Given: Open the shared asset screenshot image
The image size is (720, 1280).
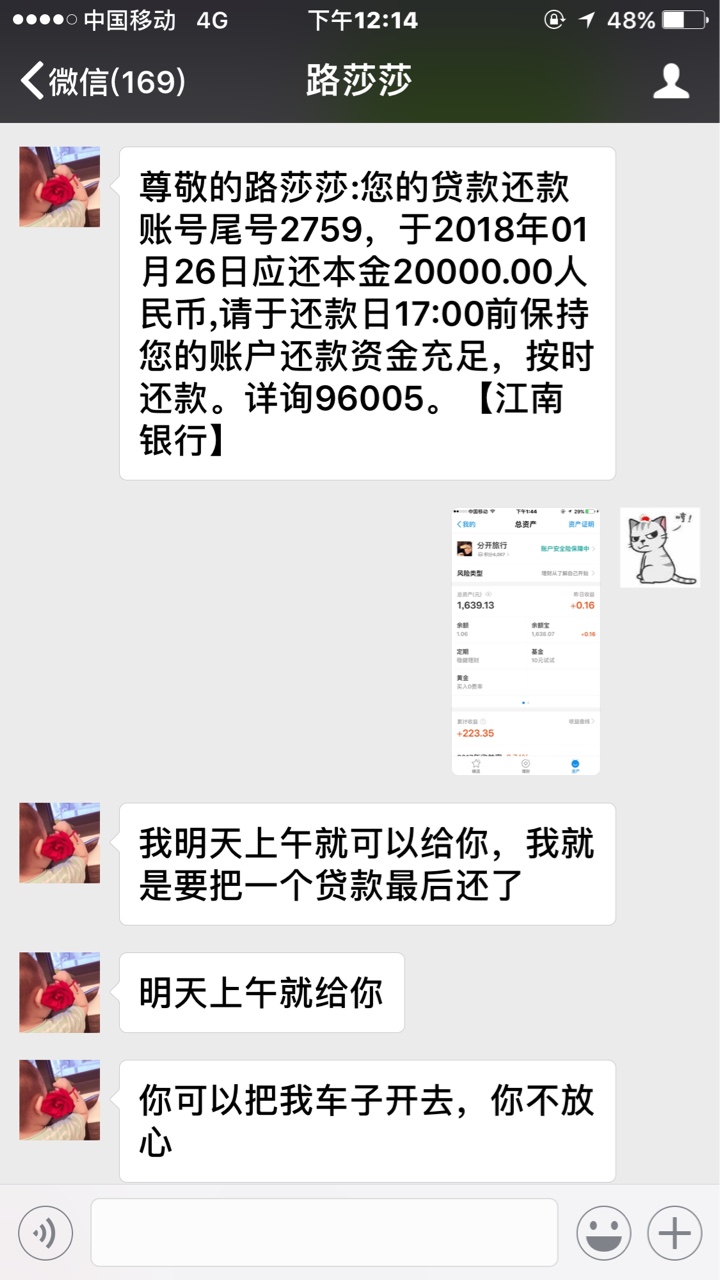Looking at the screenshot, I should (x=526, y=641).
